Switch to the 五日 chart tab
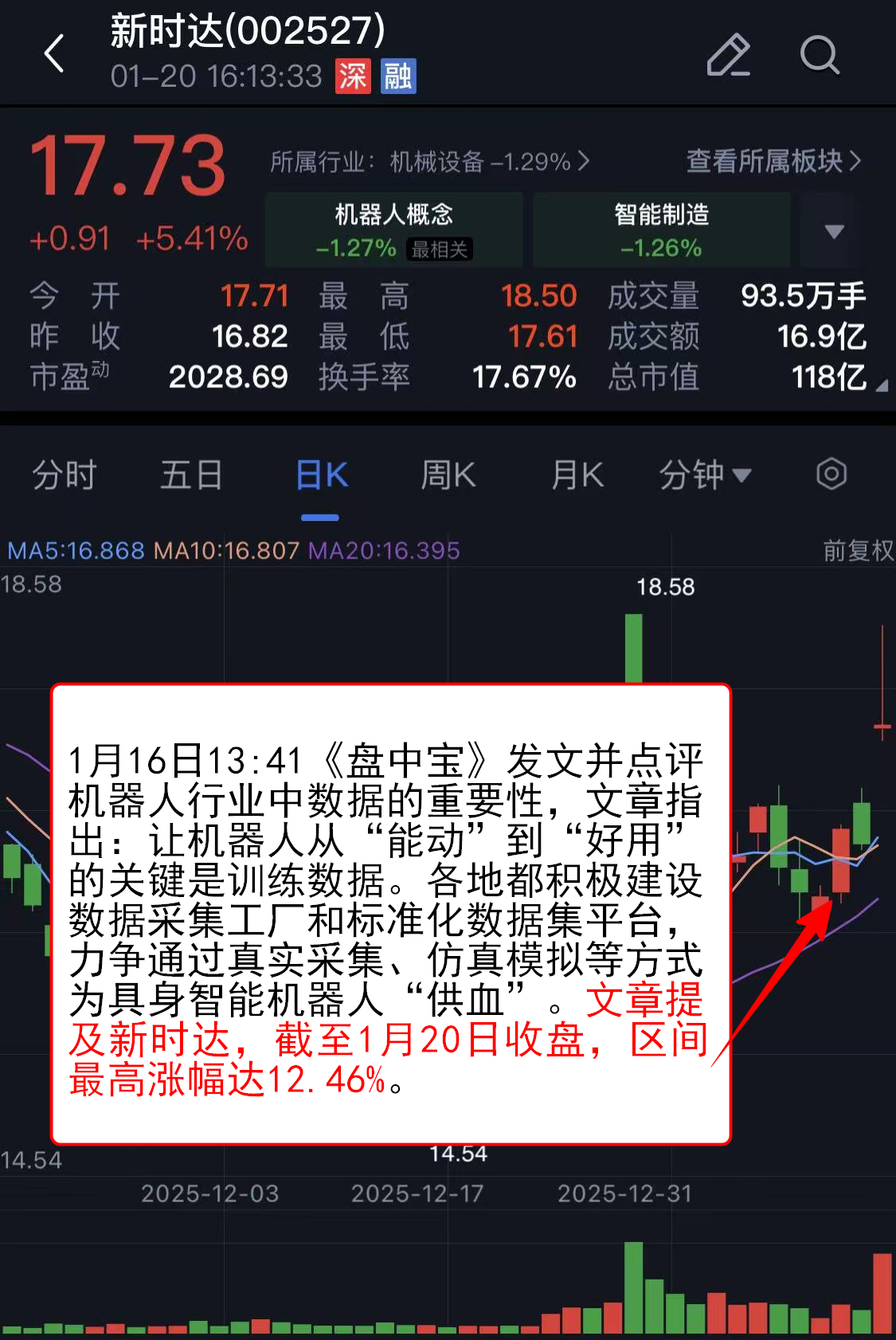The height and width of the screenshot is (1340, 896). (x=191, y=476)
